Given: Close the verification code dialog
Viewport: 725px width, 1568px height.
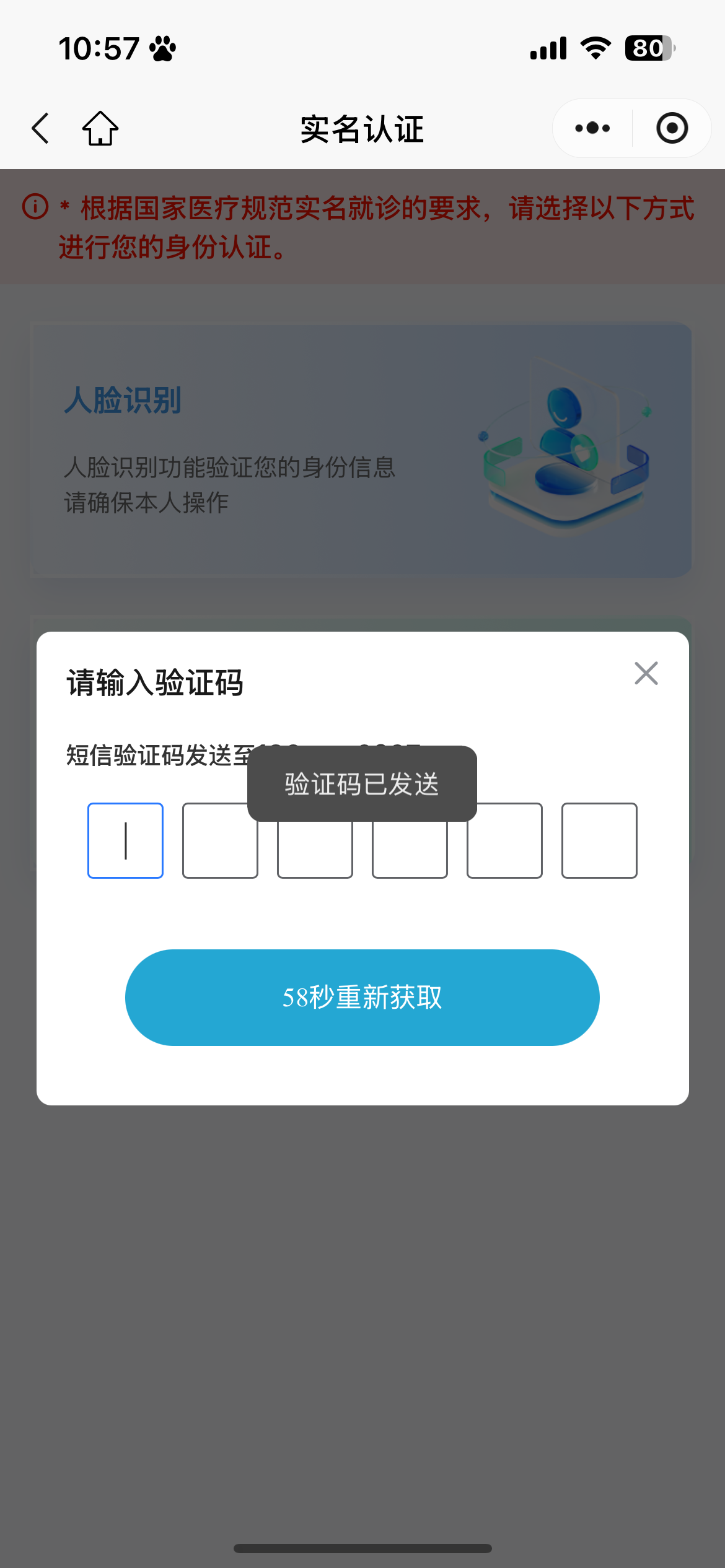Looking at the screenshot, I should (646, 673).
